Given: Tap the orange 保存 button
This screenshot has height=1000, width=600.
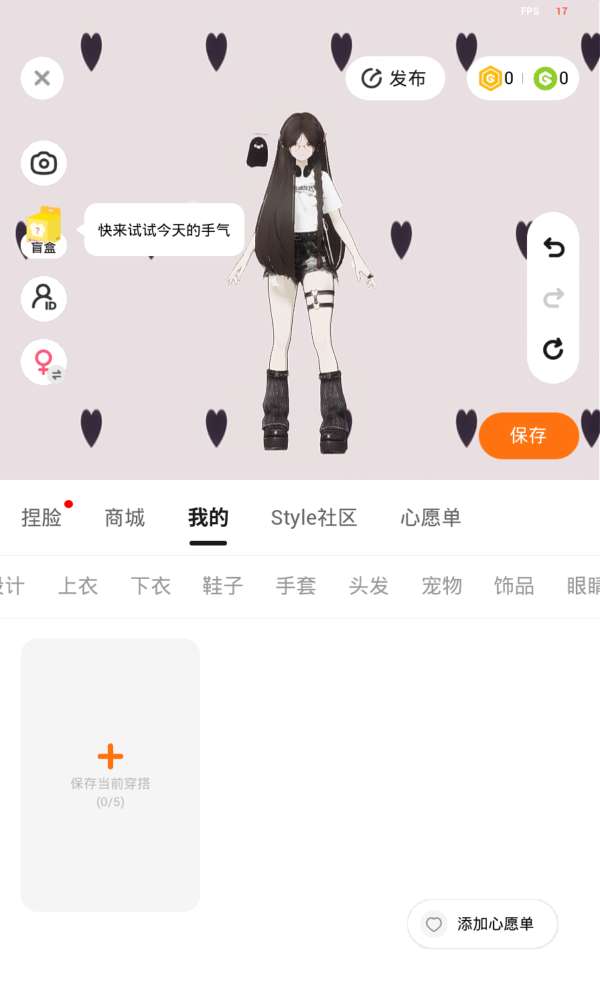Looking at the screenshot, I should [528, 435].
